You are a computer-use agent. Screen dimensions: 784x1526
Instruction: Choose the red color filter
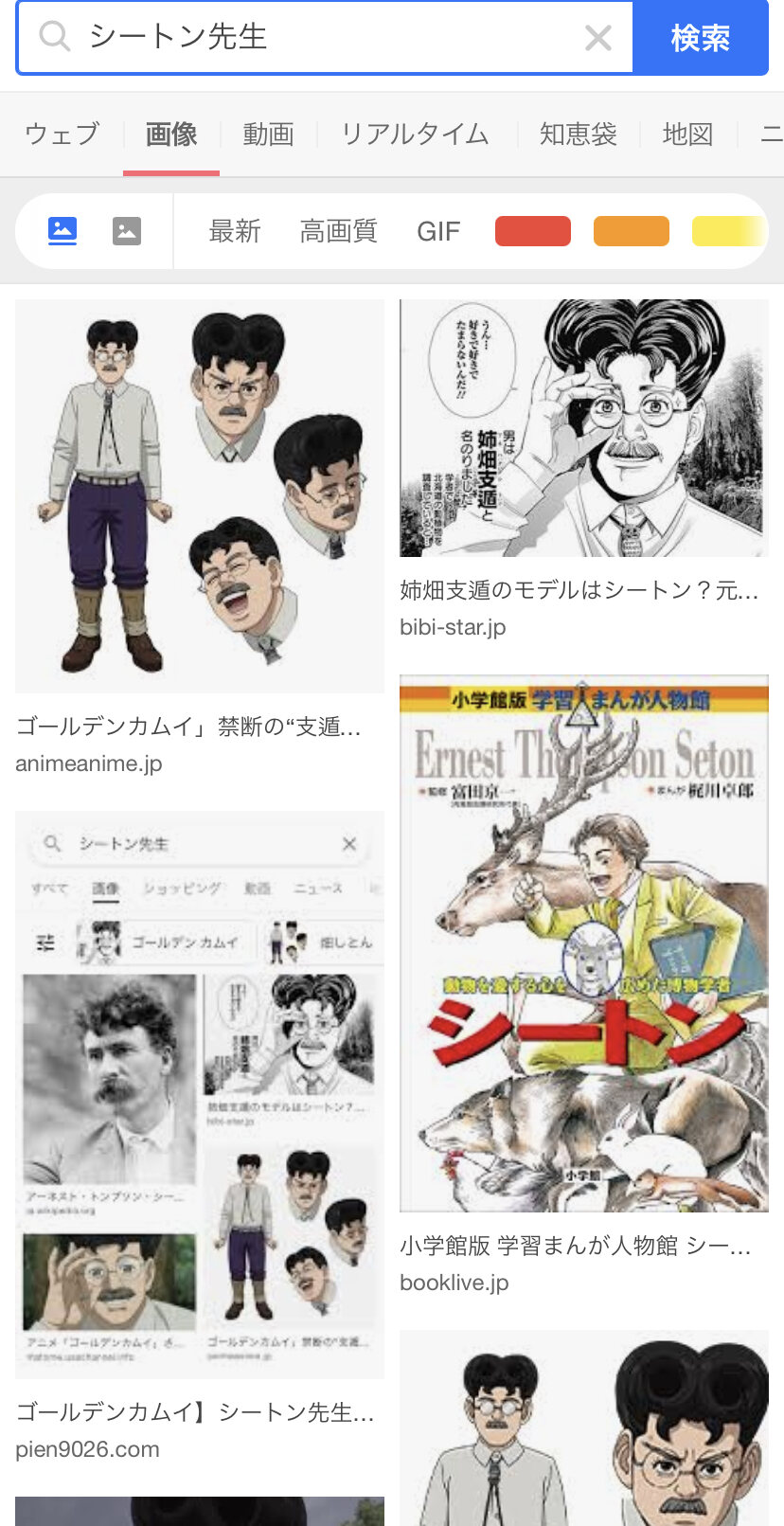[x=532, y=230]
